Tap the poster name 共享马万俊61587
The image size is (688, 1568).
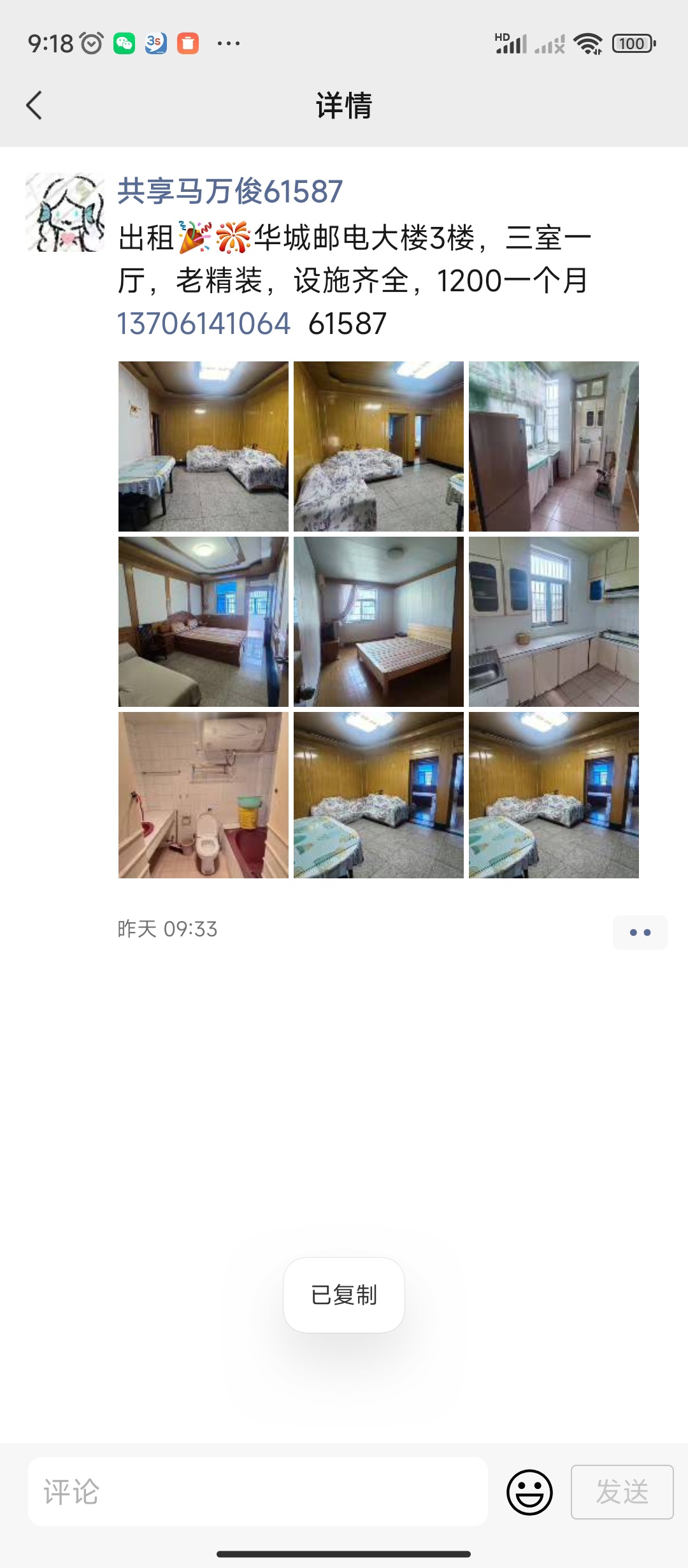(230, 191)
